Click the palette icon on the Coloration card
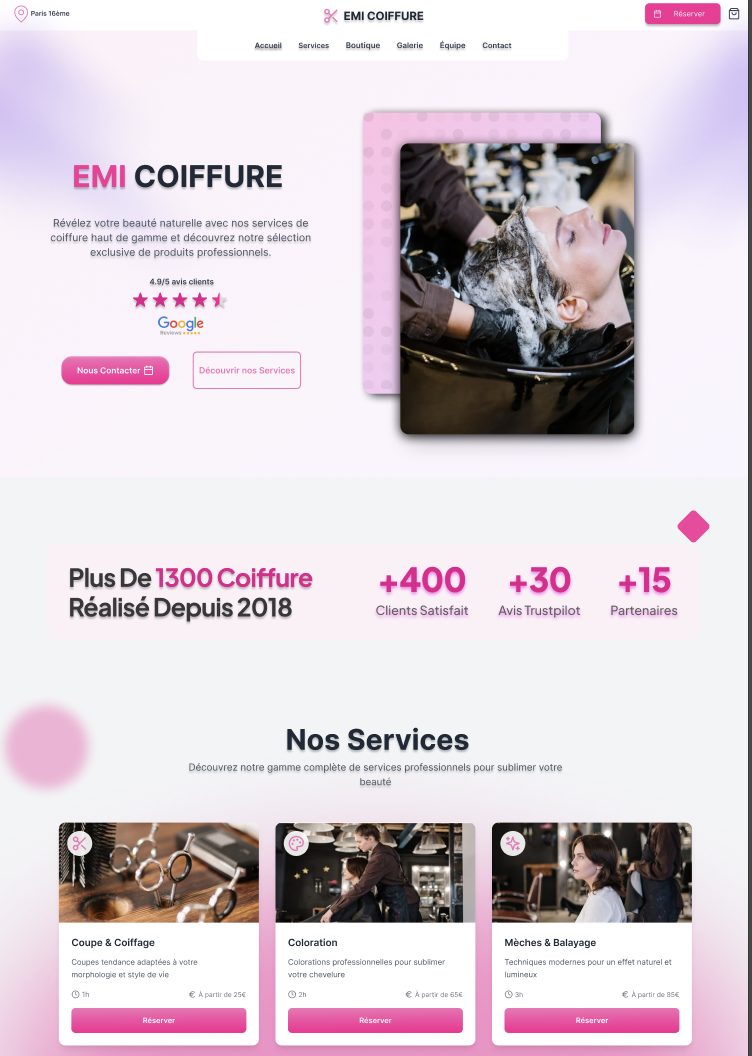Screen dimensions: 752x1056 (296, 843)
